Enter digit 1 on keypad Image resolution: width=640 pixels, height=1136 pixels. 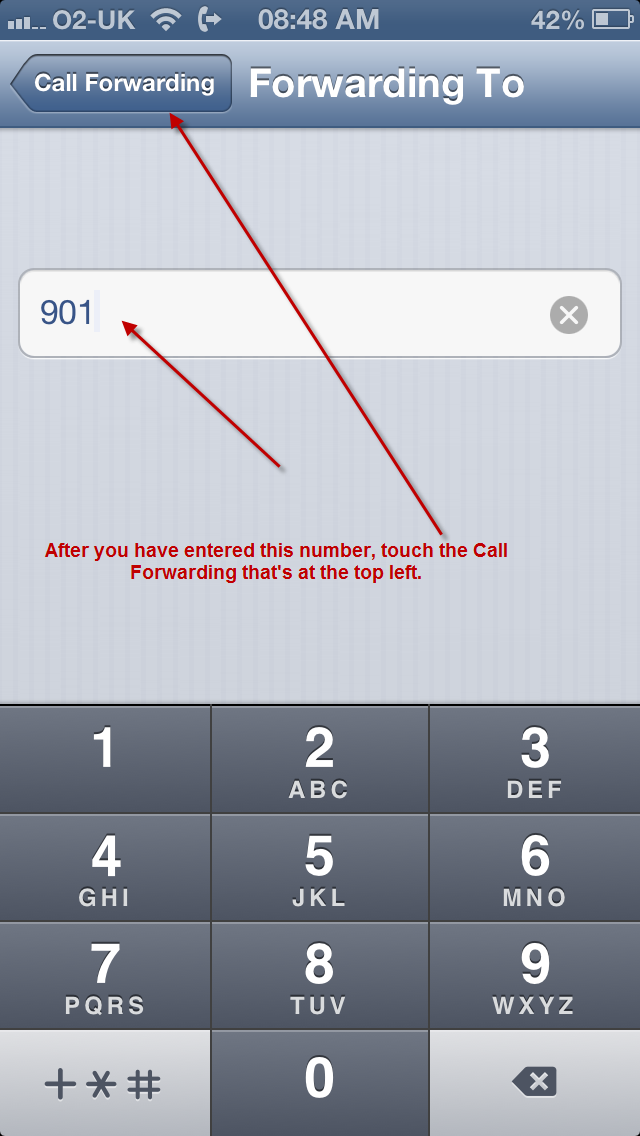click(105, 759)
